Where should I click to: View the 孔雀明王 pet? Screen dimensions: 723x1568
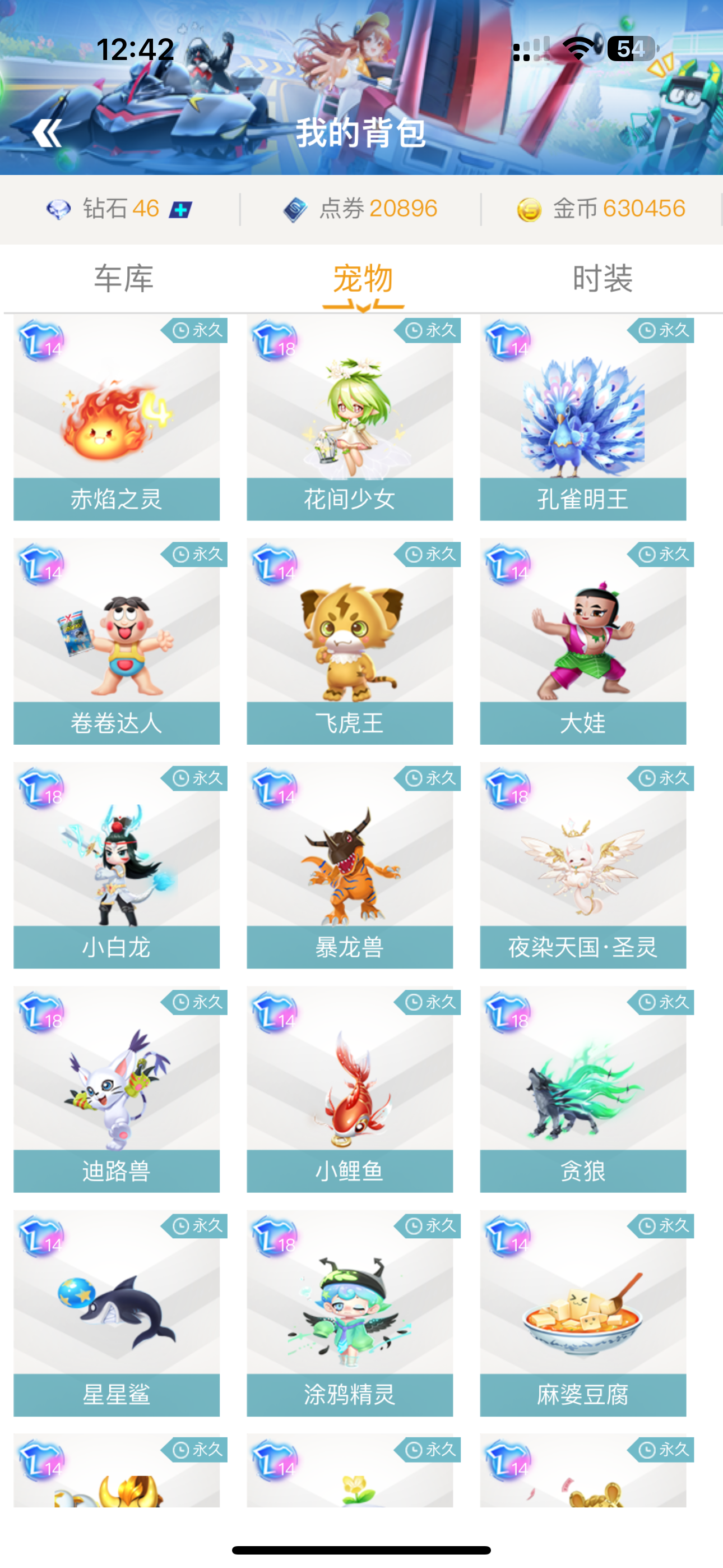(583, 418)
